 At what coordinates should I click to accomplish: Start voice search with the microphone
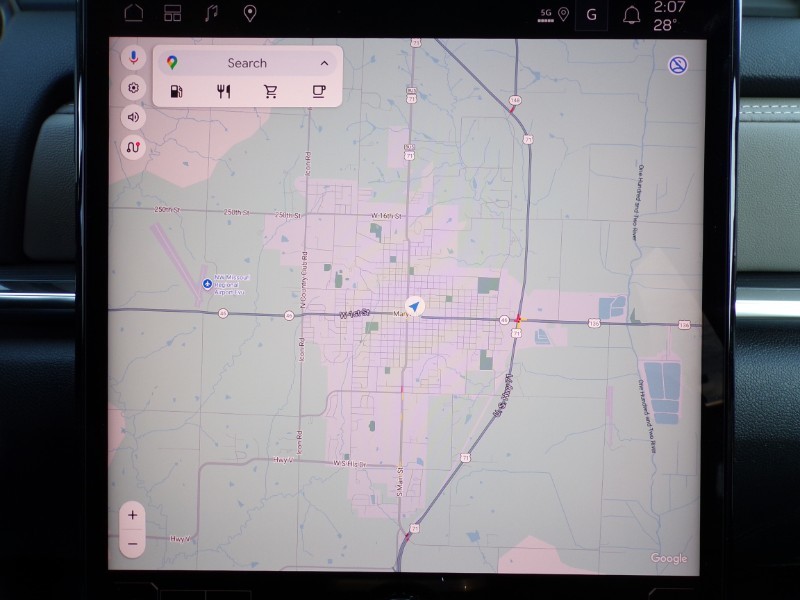tap(133, 57)
